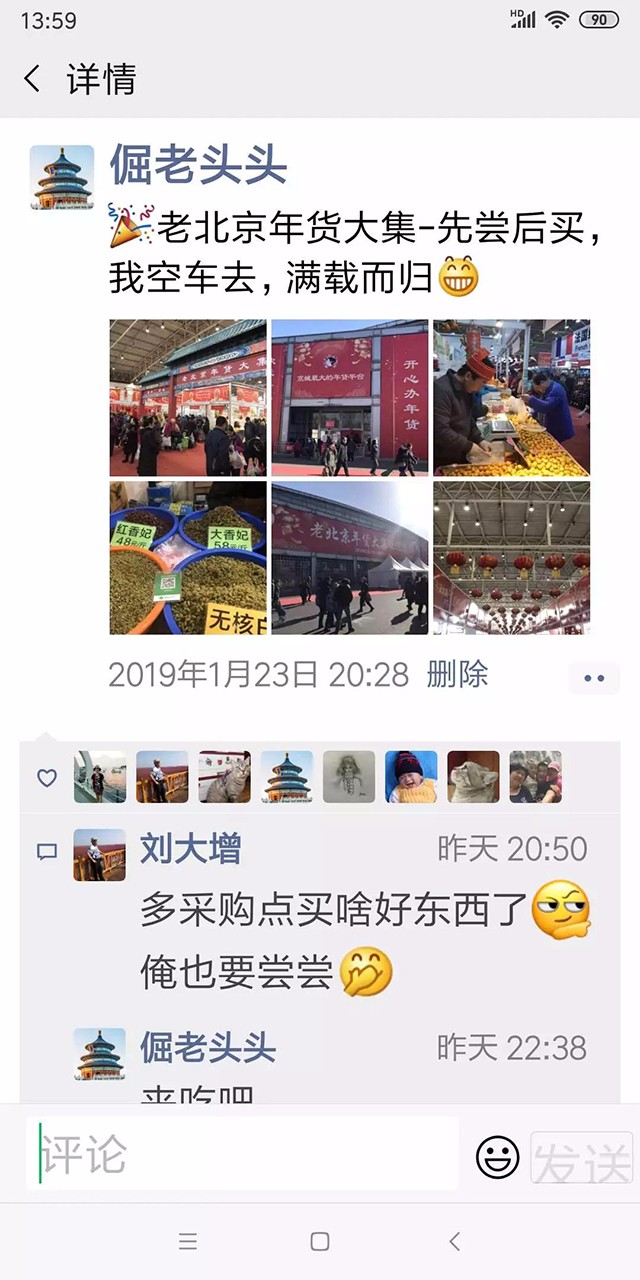View the first photo of the market entrance crowd

(188, 397)
